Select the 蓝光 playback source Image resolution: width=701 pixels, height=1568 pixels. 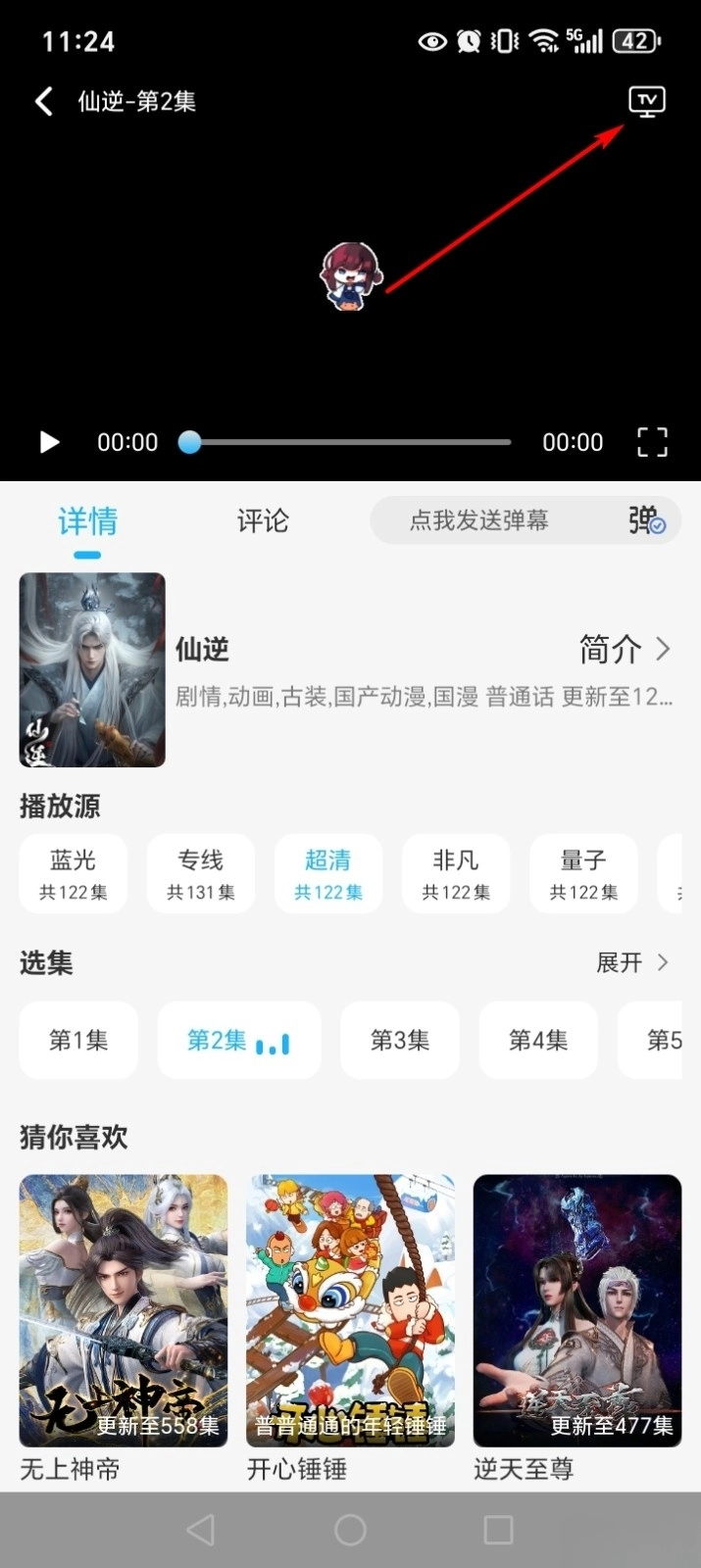(74, 873)
